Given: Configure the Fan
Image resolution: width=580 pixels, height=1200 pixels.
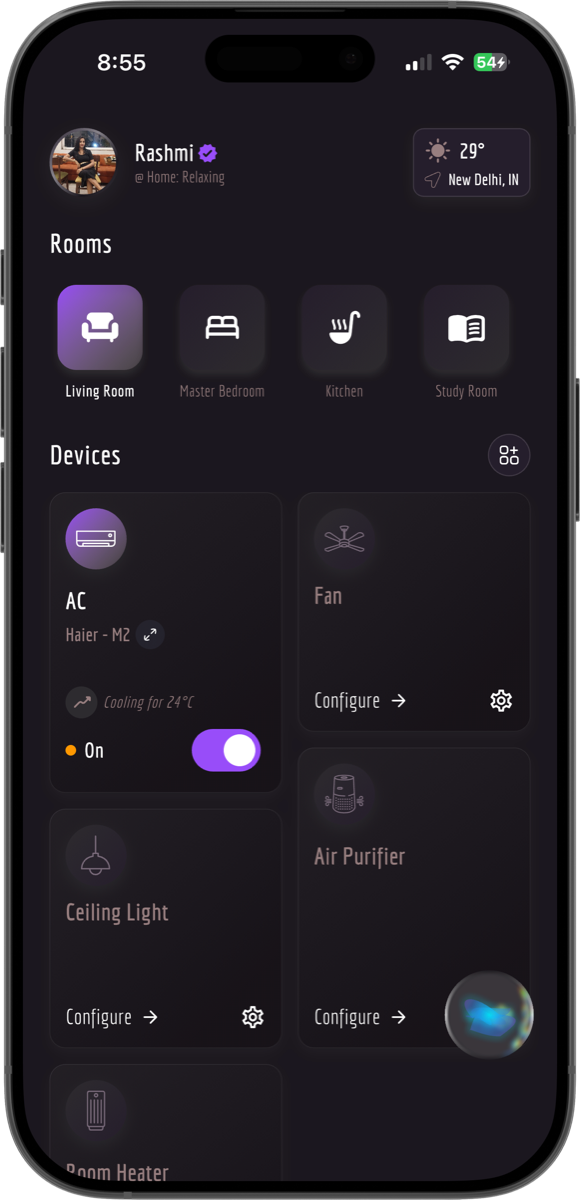Looking at the screenshot, I should coord(360,701).
